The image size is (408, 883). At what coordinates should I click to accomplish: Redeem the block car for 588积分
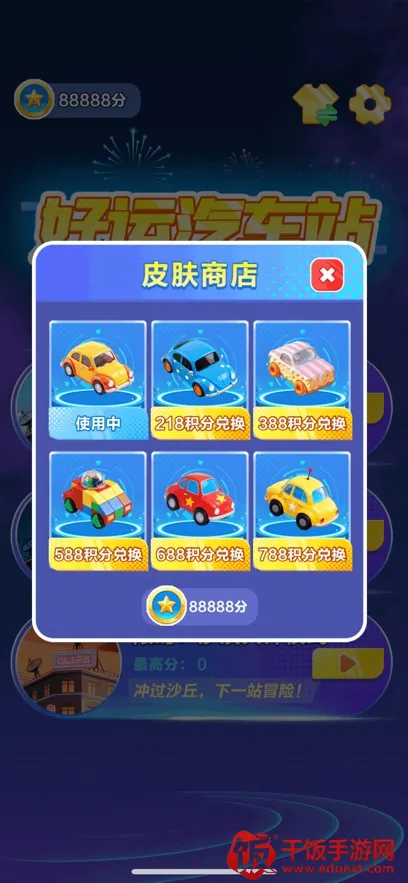98,555
